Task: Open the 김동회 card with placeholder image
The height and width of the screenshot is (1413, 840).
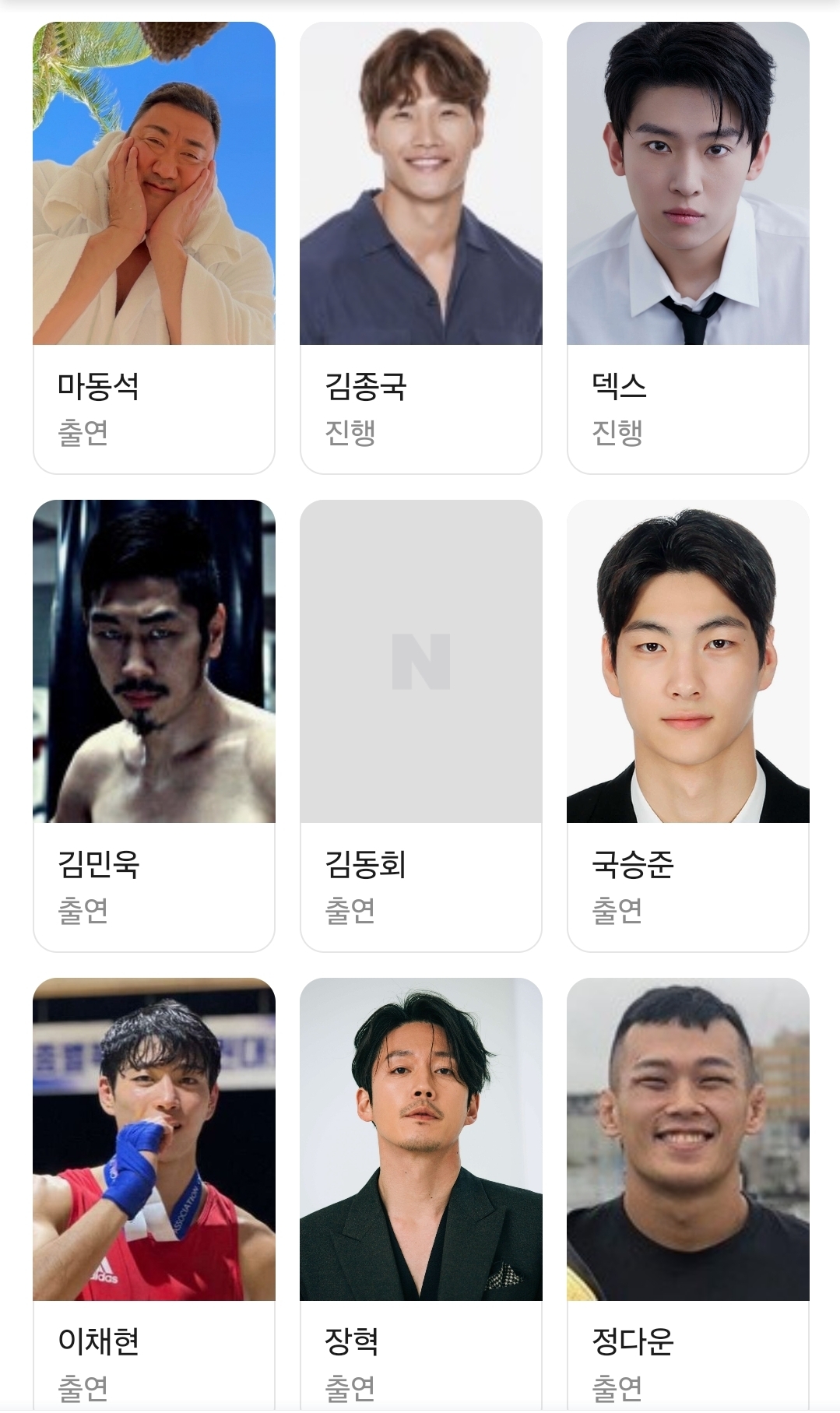Action: 420,726
